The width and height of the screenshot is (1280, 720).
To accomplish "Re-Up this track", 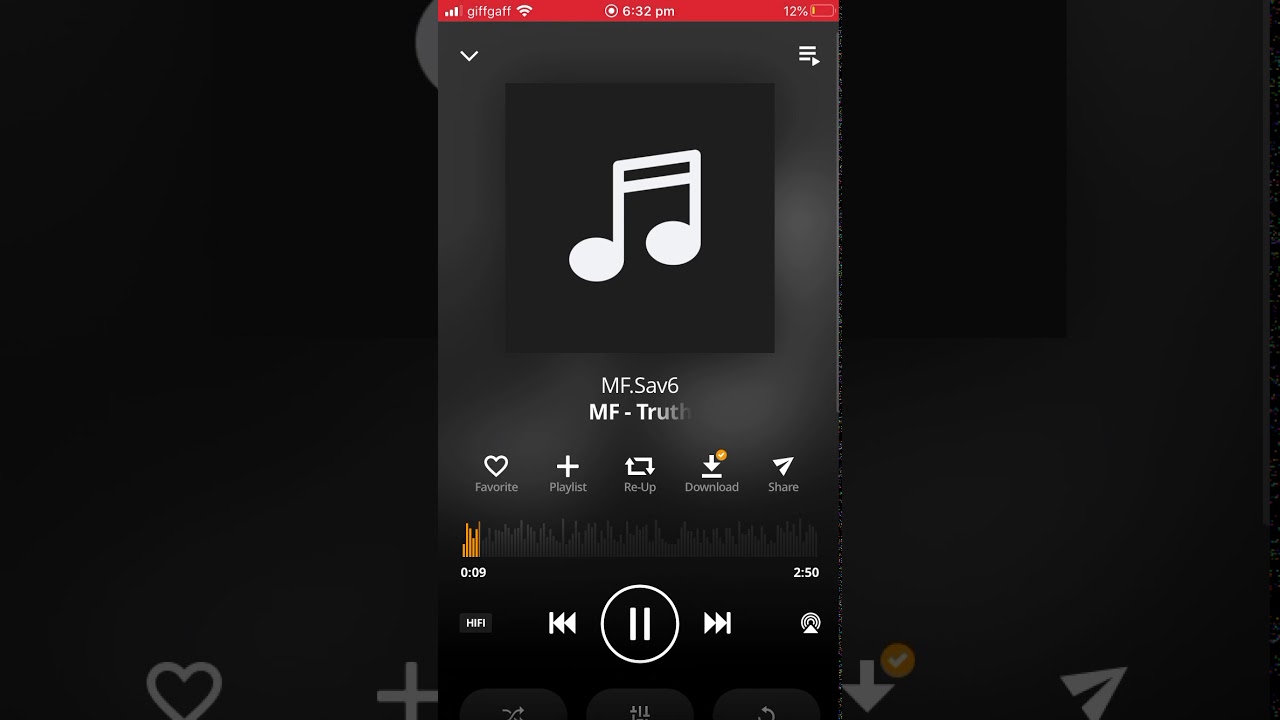I will pyautogui.click(x=640, y=473).
